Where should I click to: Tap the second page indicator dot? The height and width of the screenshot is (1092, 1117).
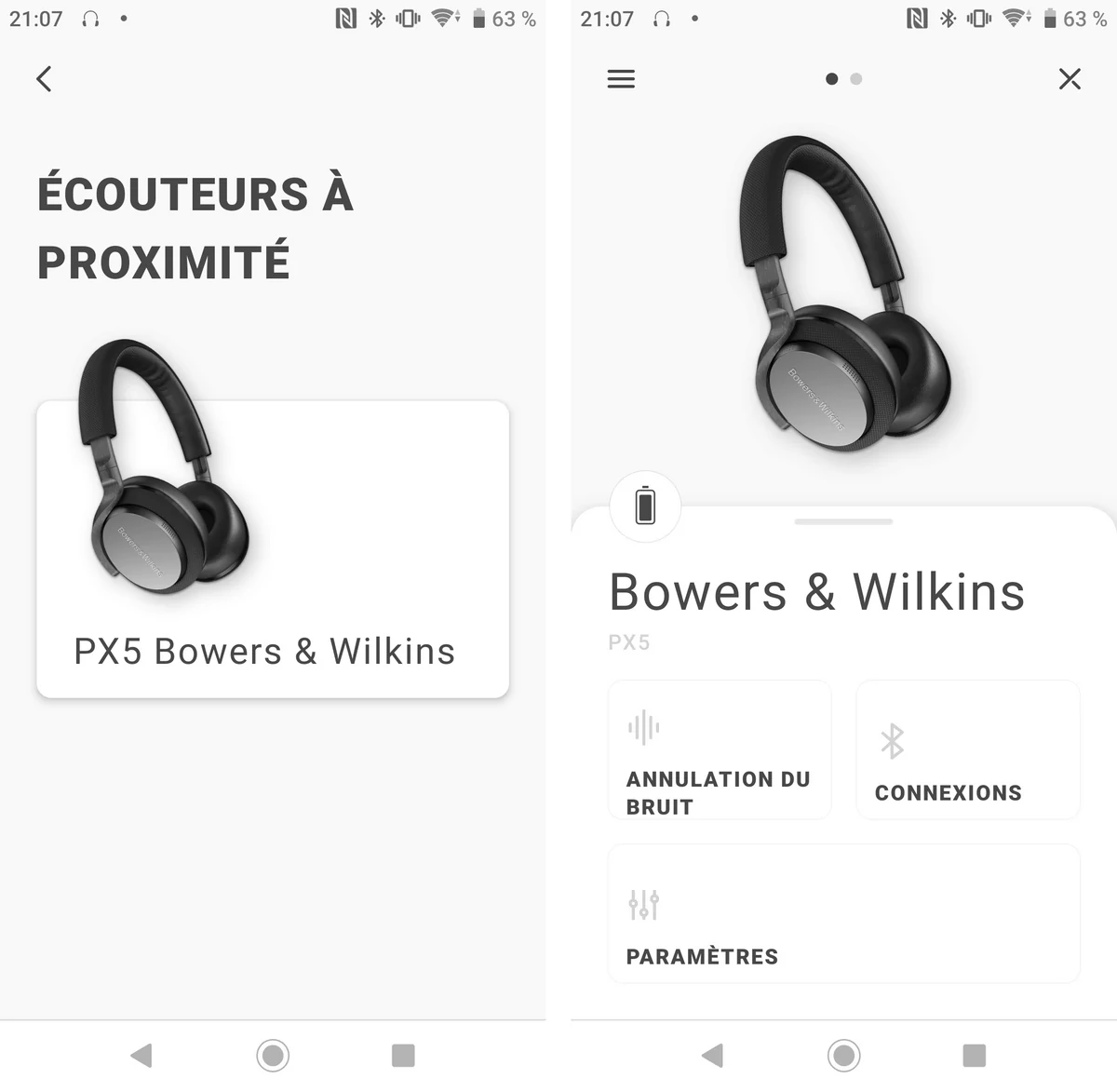856,79
